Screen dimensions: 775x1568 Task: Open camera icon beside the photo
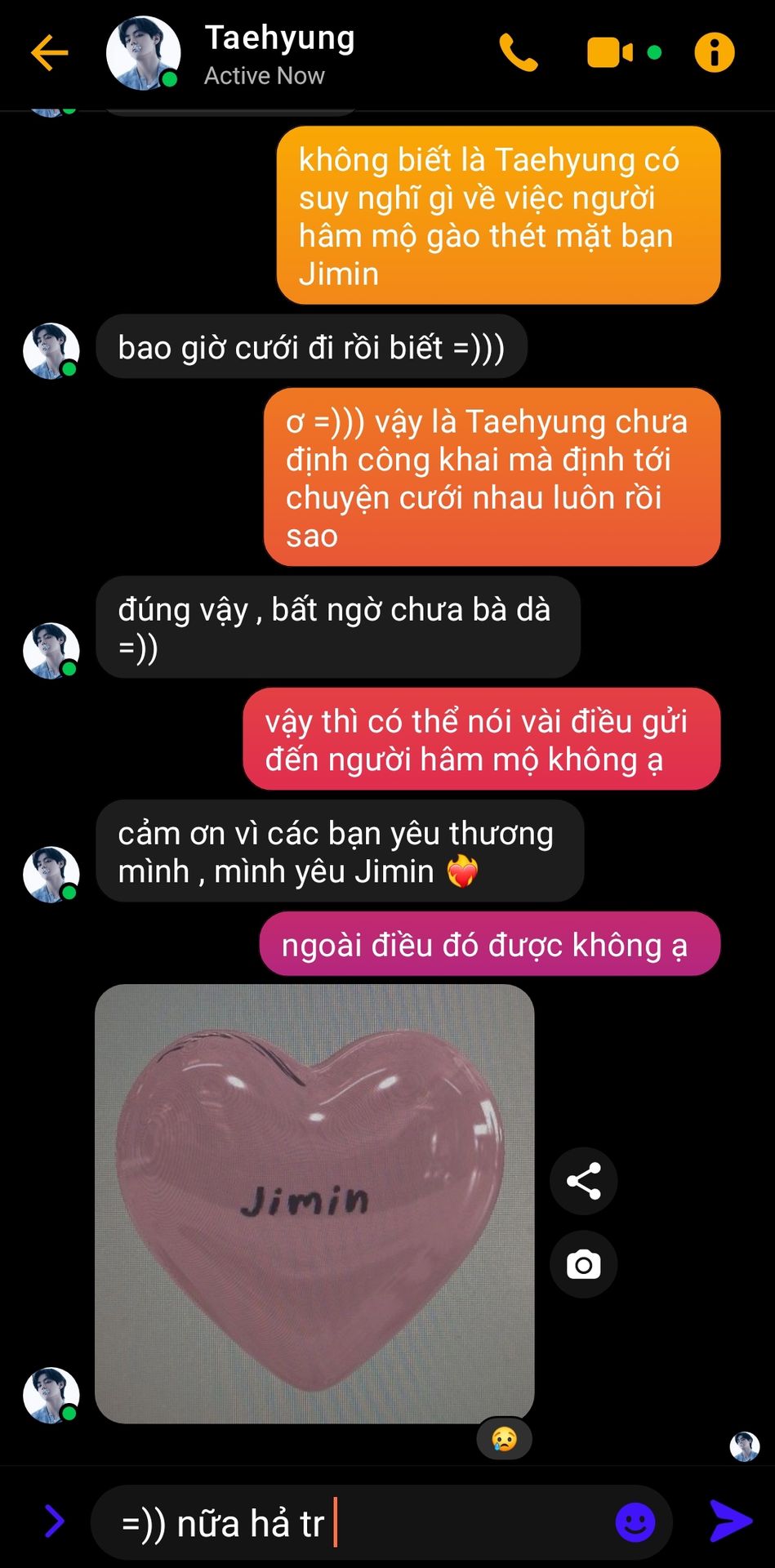pos(583,1264)
